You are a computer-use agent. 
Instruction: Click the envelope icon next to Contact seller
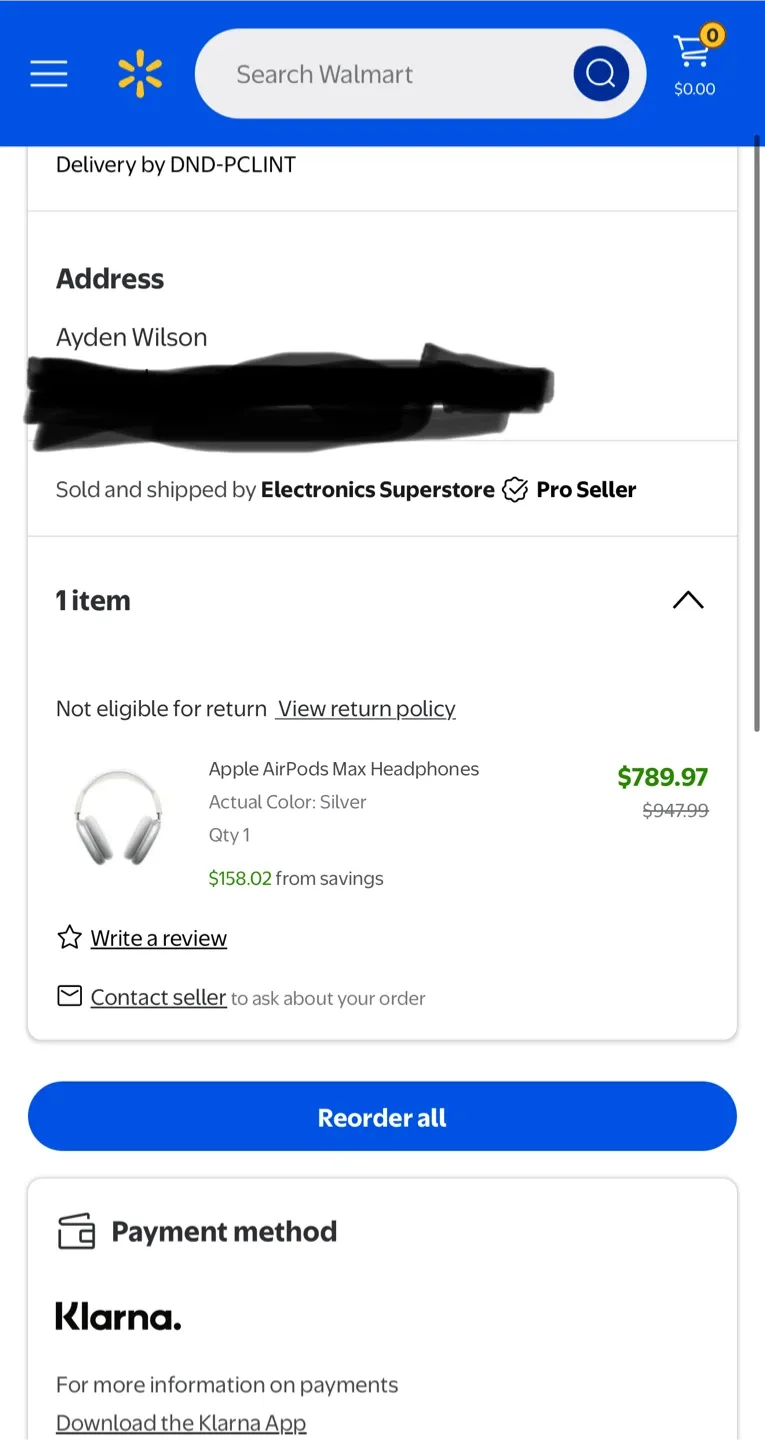(x=68, y=996)
